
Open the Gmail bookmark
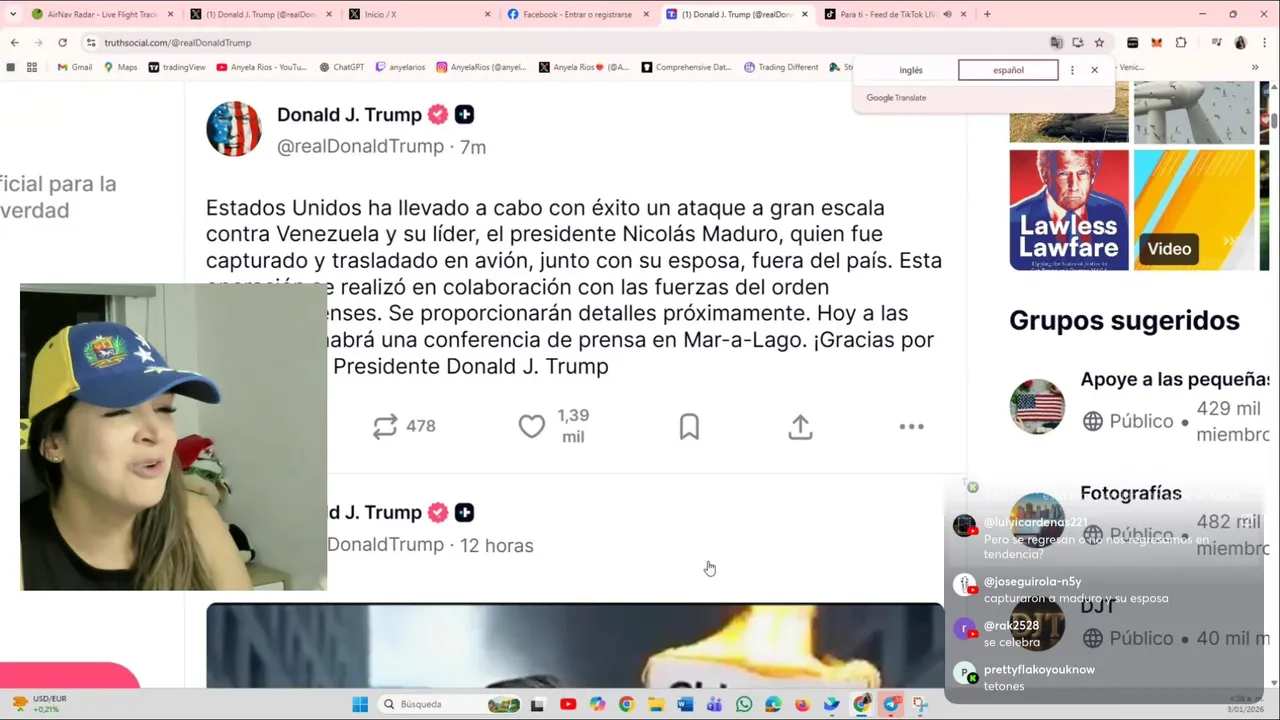[x=75, y=67]
